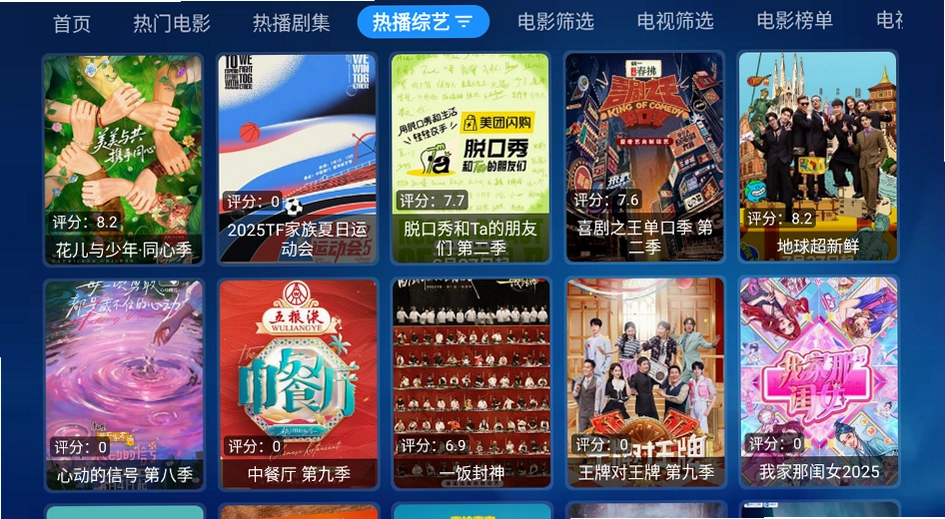Open the 一饭封神 show
The height and width of the screenshot is (519, 945).
coord(471,383)
